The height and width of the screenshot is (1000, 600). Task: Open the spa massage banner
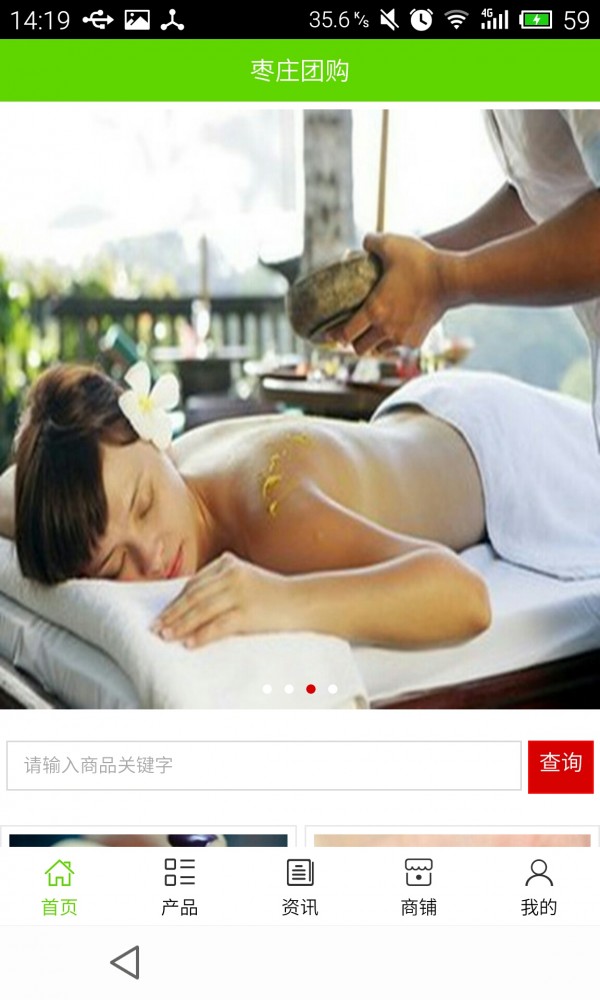click(x=300, y=408)
